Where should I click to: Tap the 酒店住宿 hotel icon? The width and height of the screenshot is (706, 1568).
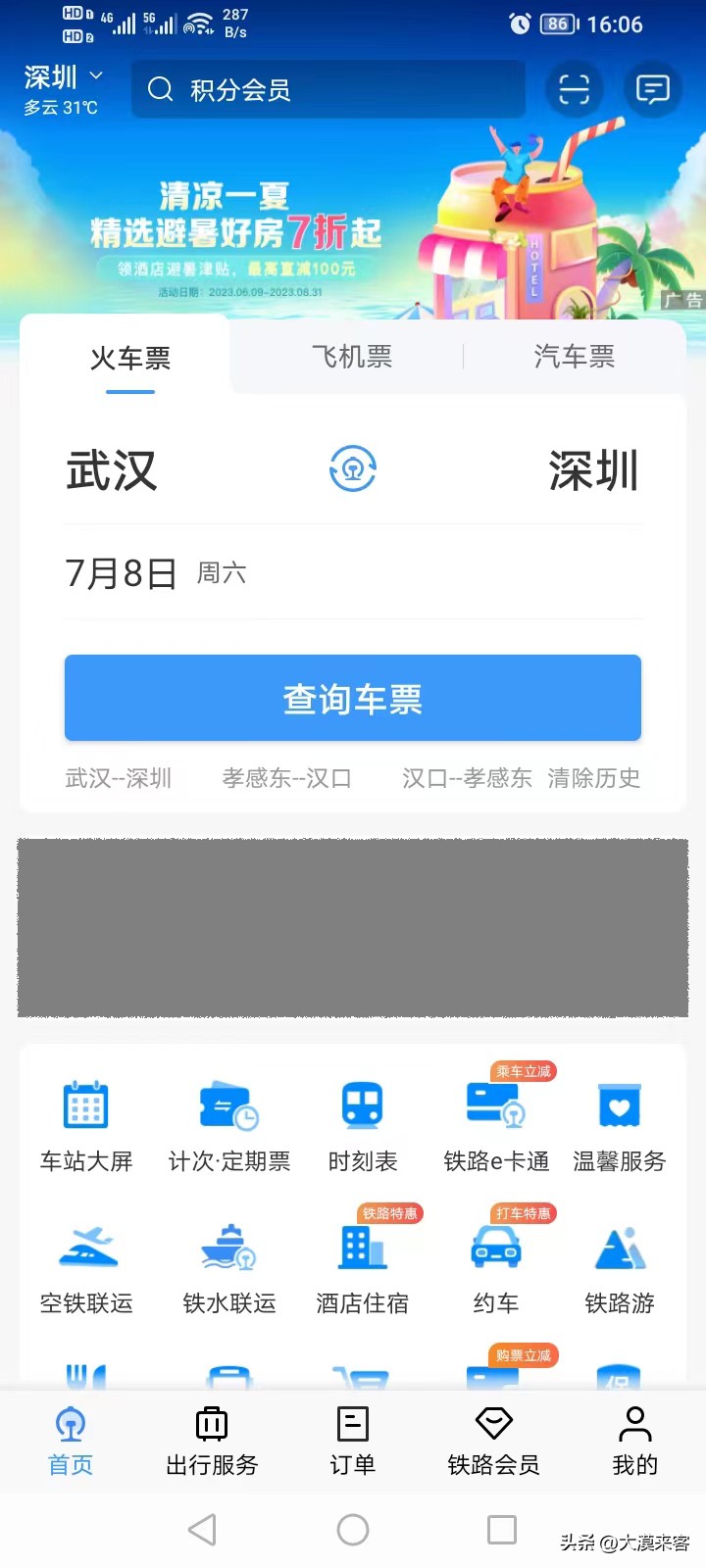pyautogui.click(x=362, y=1264)
